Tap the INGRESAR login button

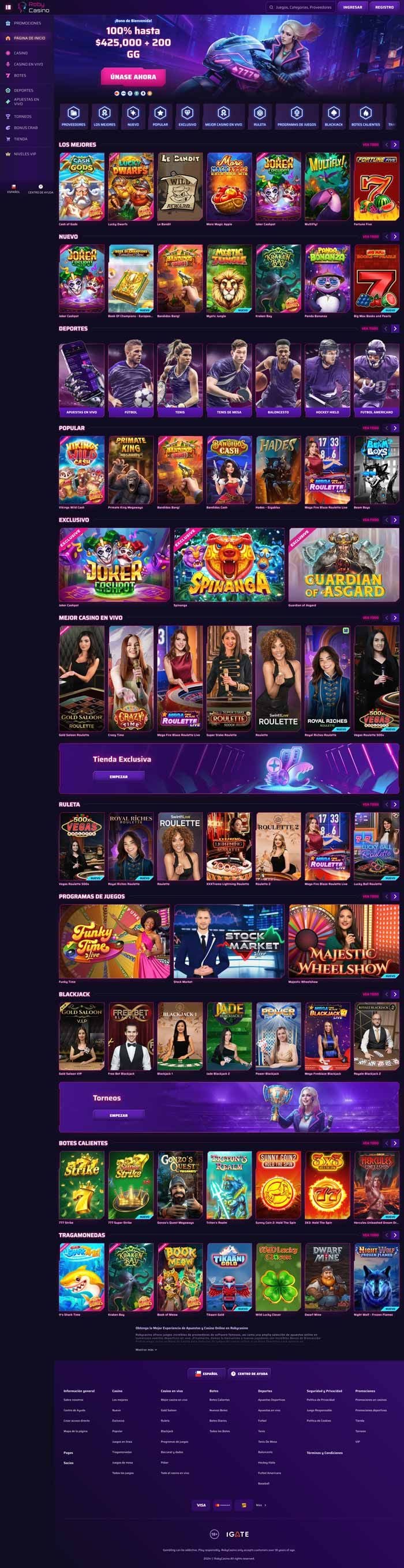coord(353,7)
